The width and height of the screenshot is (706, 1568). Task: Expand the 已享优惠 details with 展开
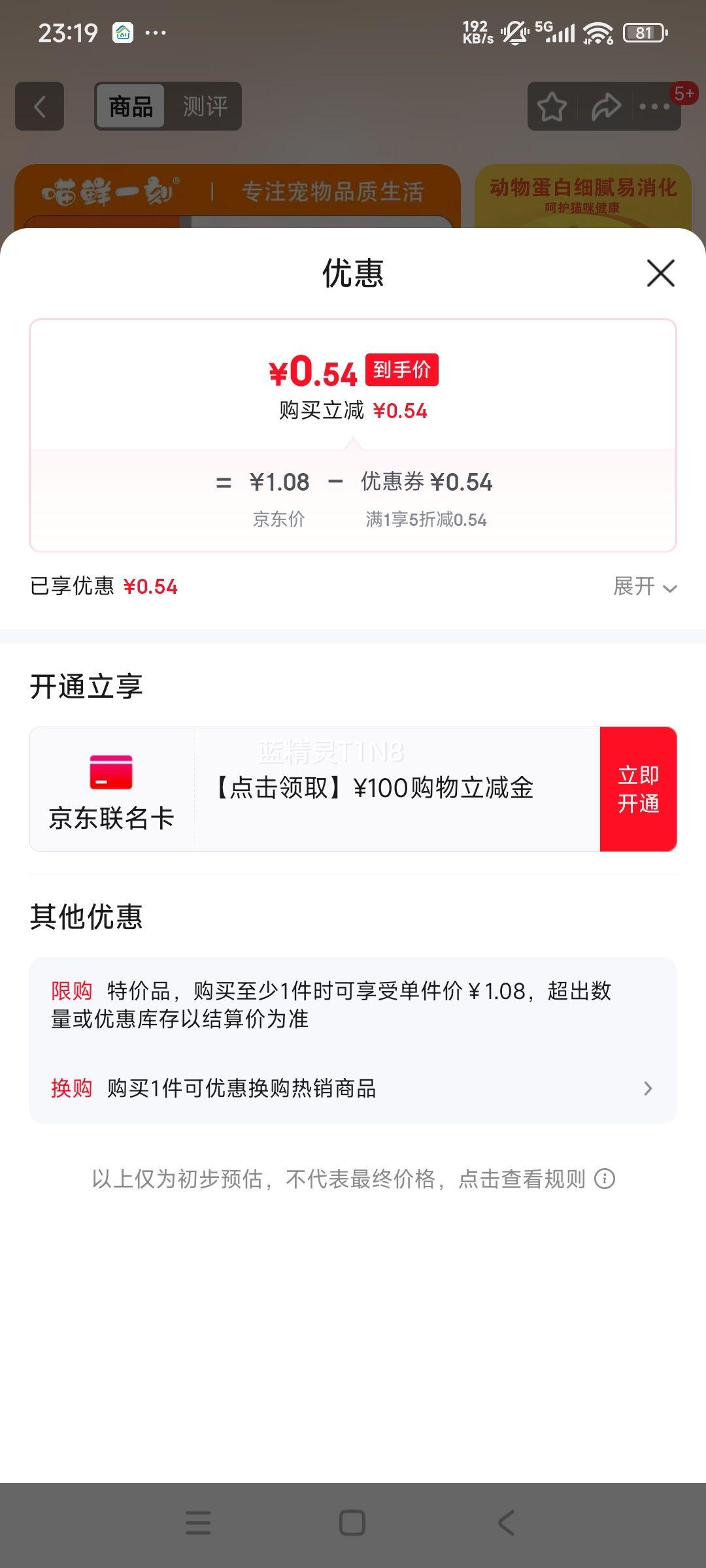645,587
